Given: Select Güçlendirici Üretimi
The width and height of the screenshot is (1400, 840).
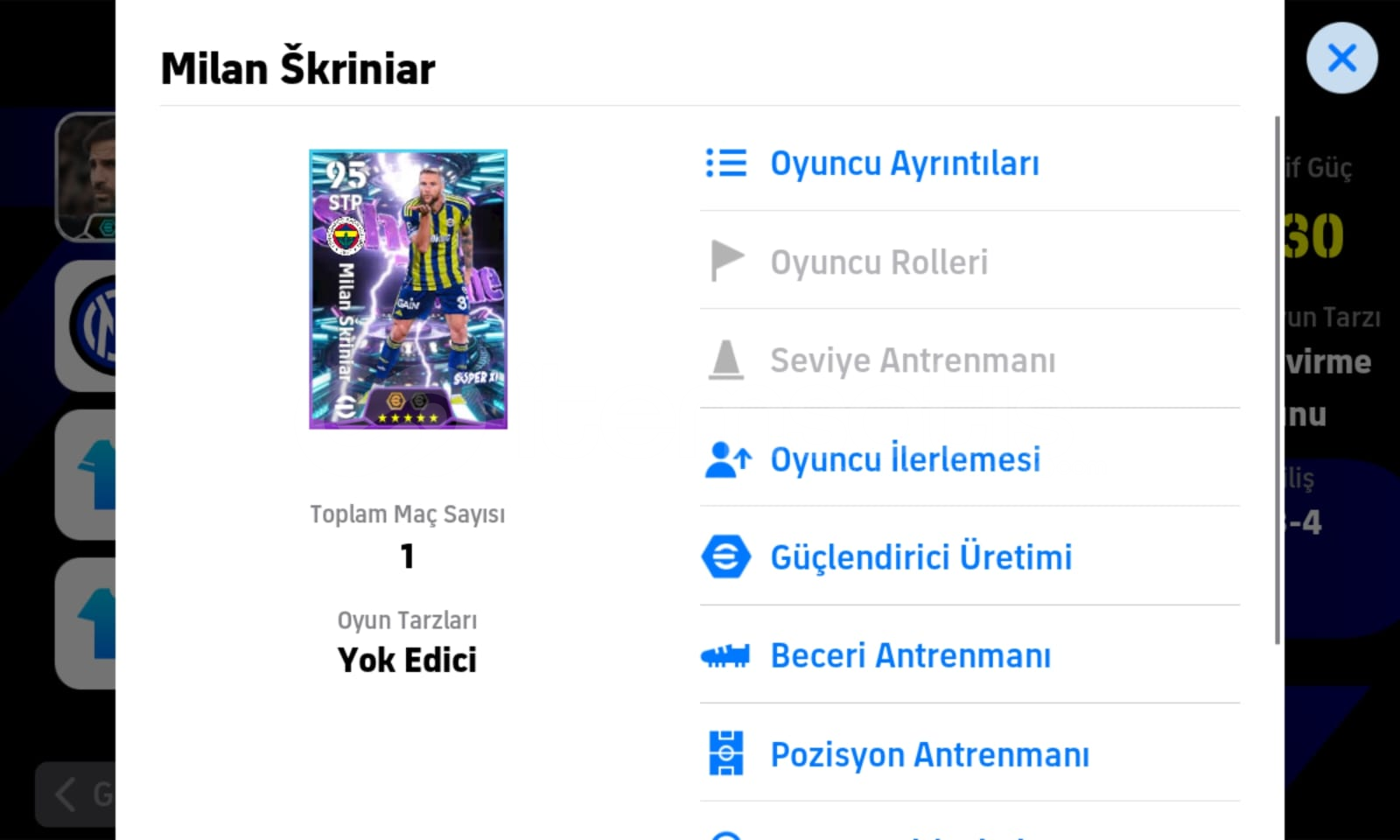Looking at the screenshot, I should click(920, 557).
